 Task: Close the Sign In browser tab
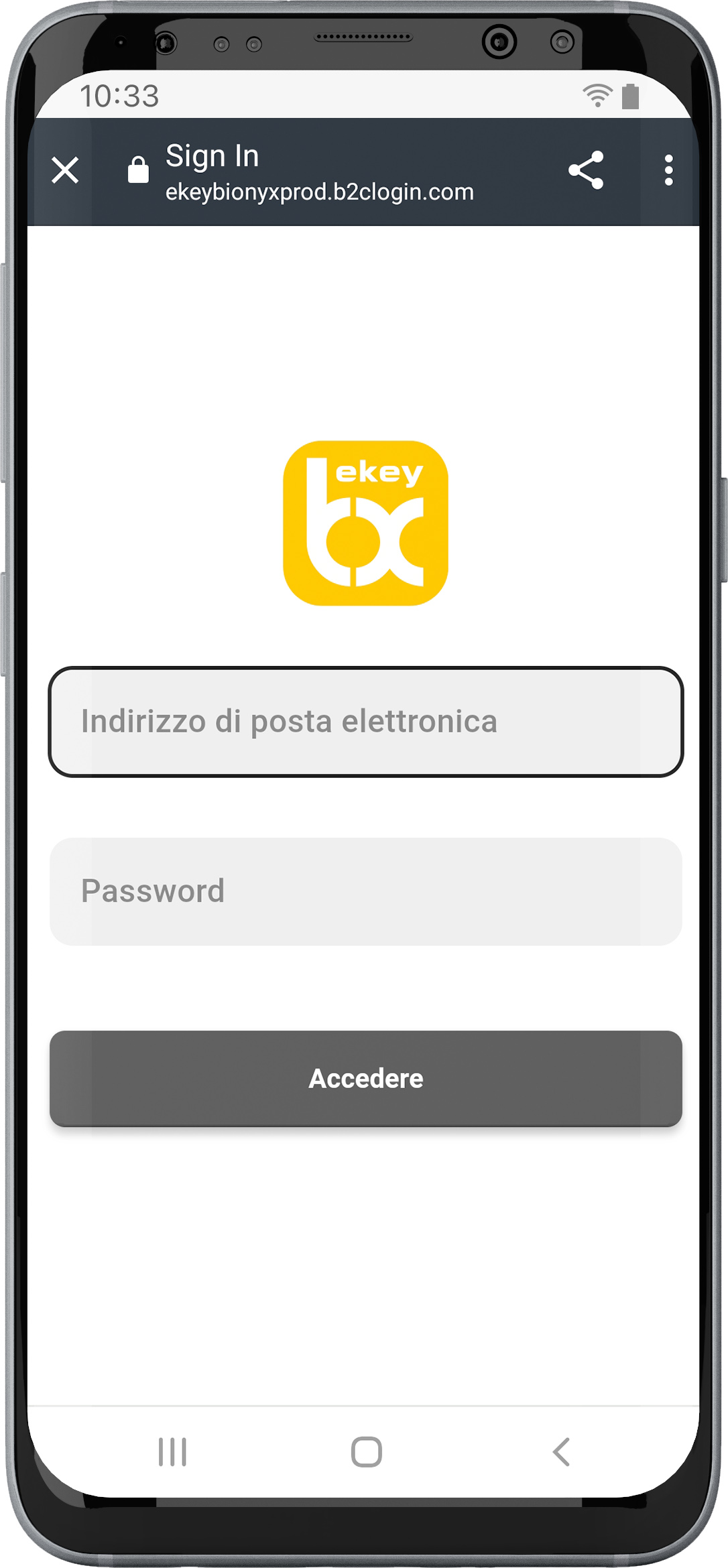tap(65, 170)
